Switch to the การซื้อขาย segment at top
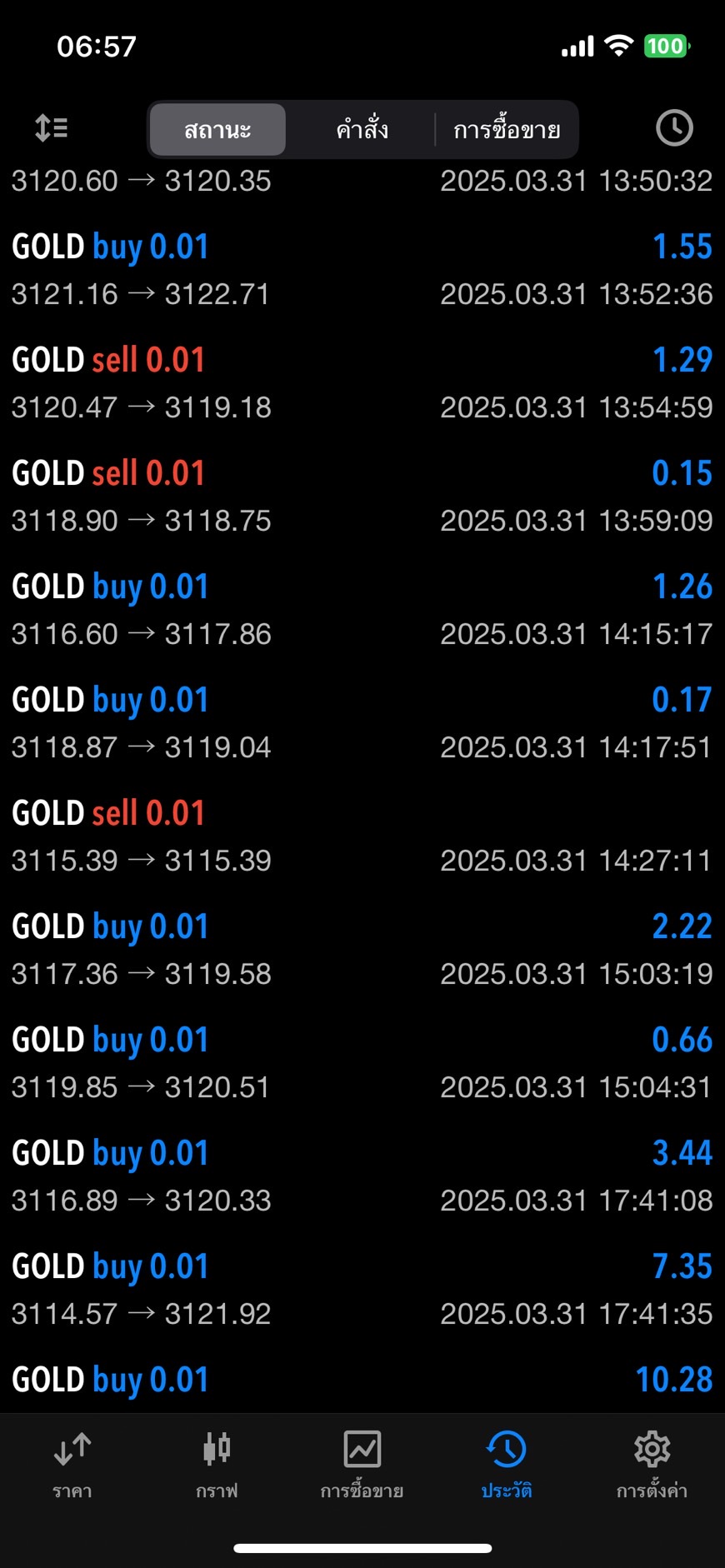 [507, 129]
